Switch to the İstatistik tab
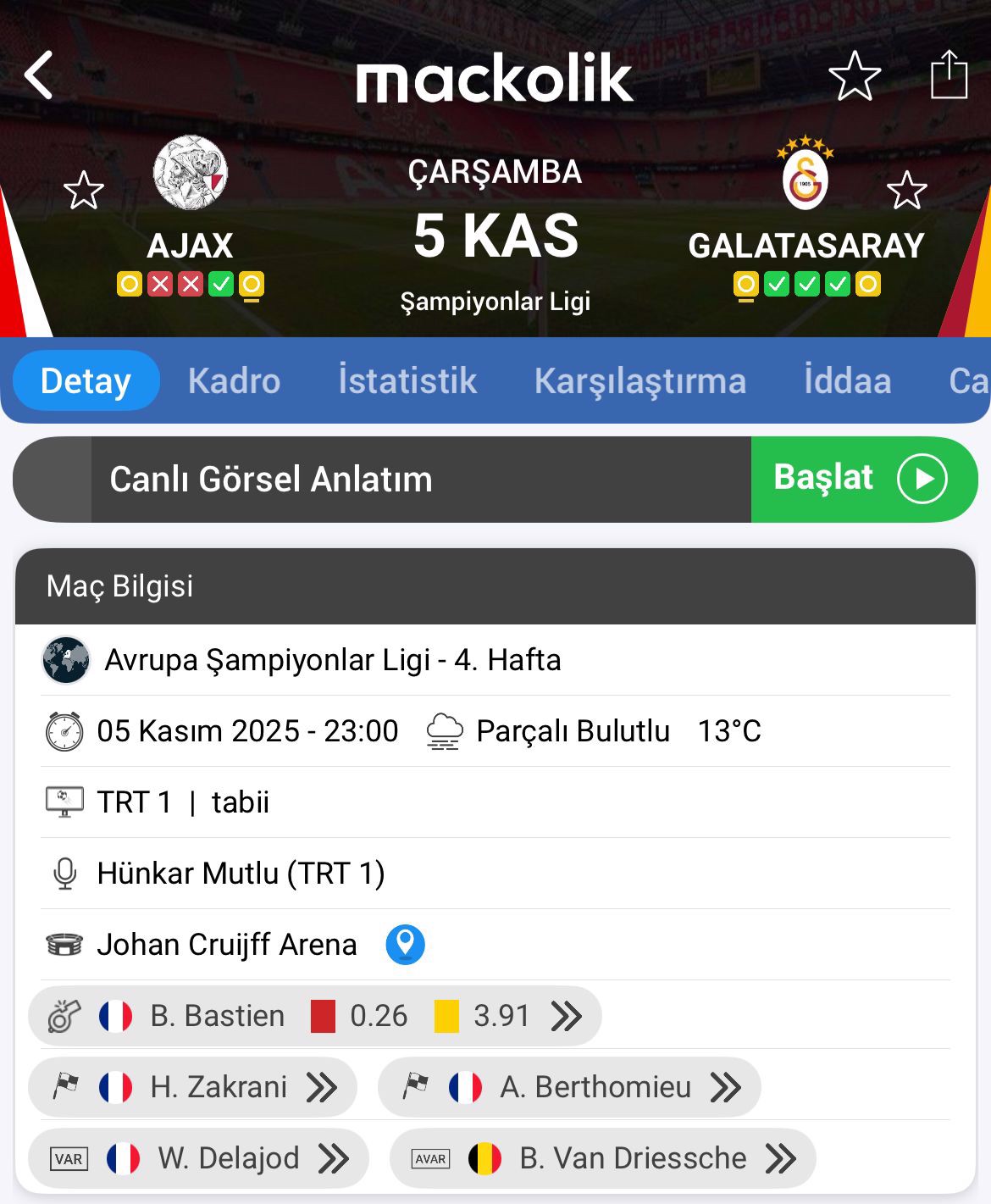The image size is (991, 1204). click(407, 381)
